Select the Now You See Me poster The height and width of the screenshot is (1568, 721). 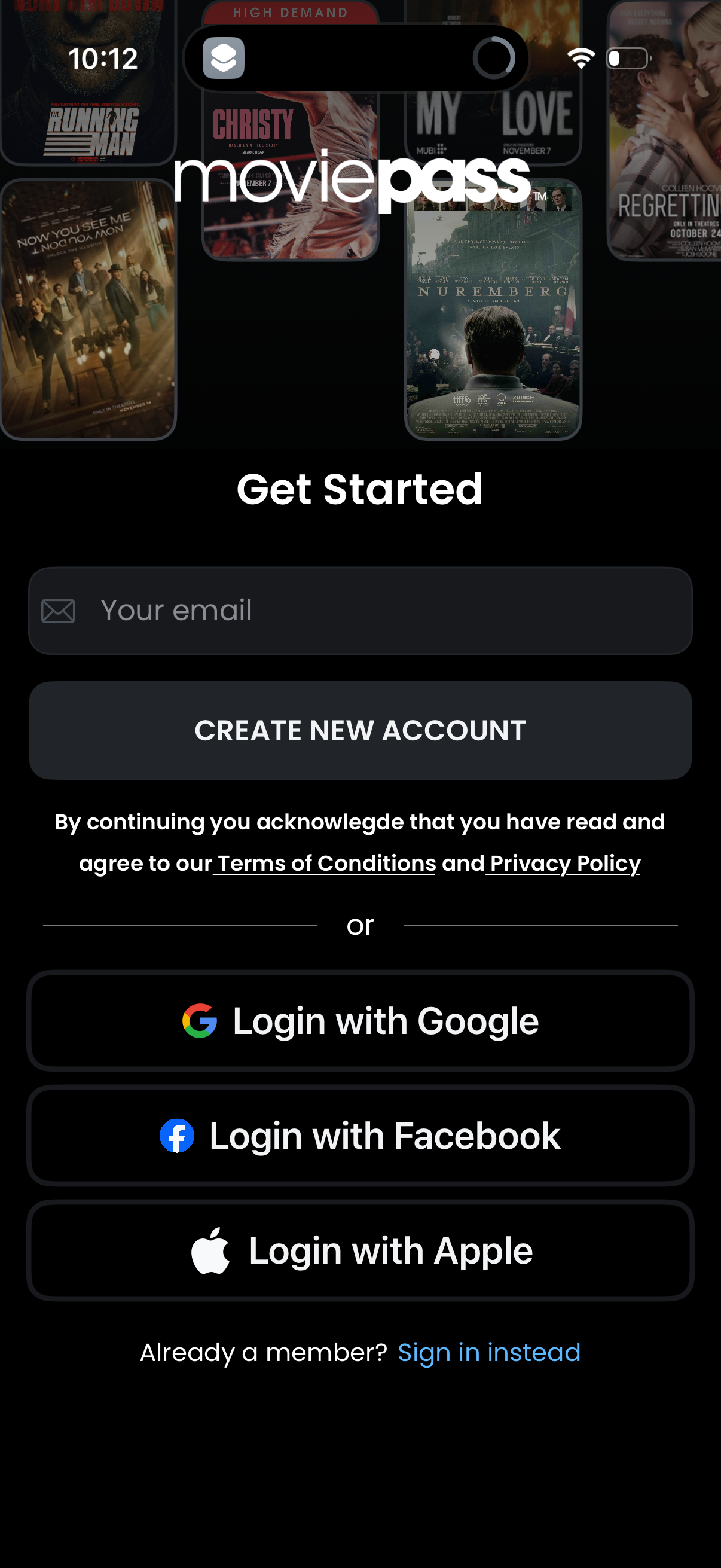[x=88, y=310]
